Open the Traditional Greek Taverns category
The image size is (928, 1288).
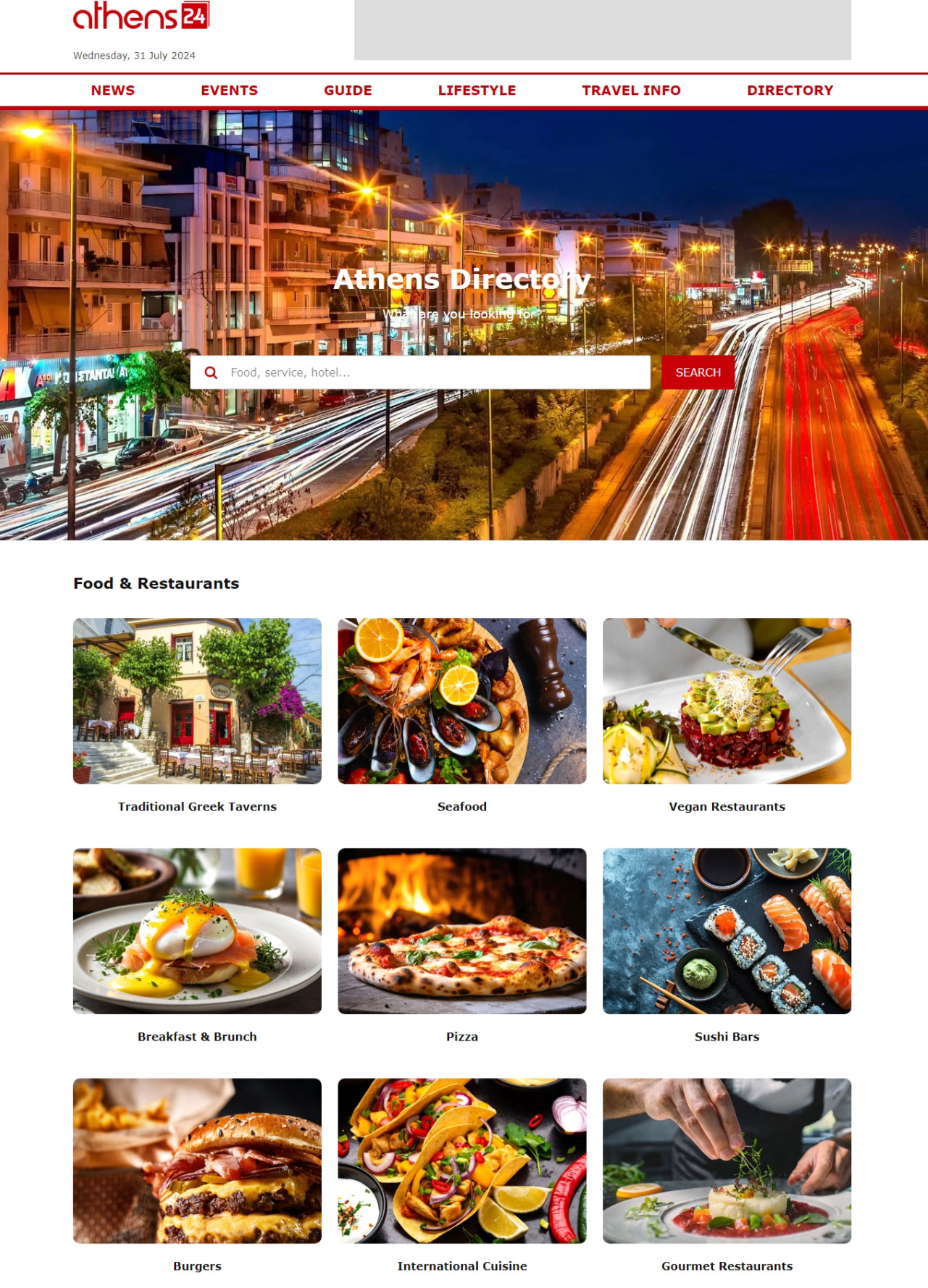pos(197,701)
